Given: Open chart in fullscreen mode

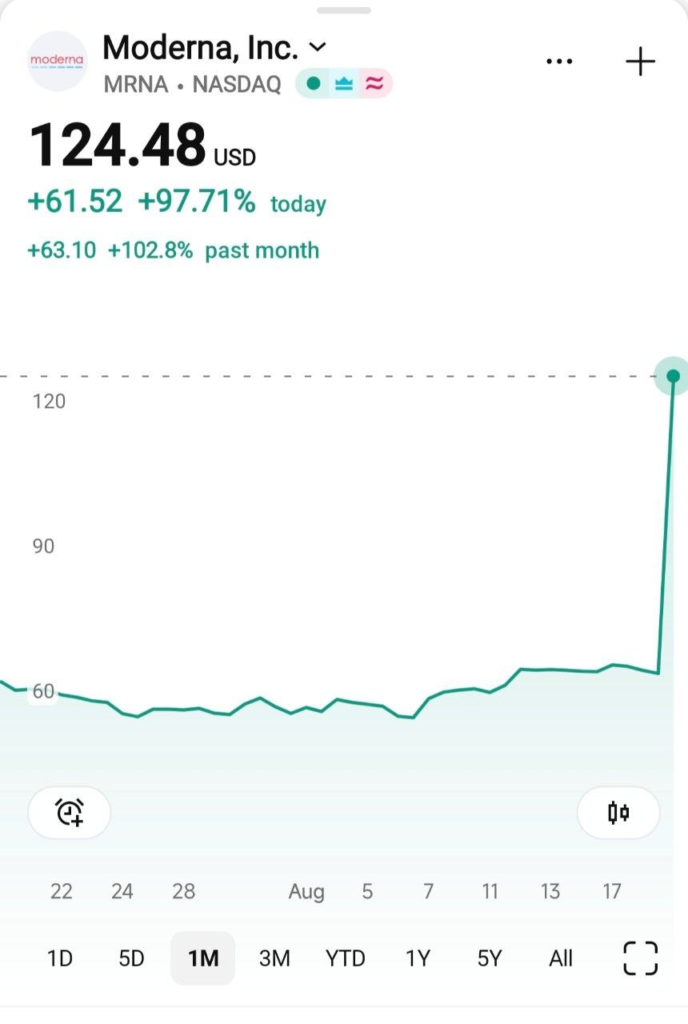Looking at the screenshot, I should pyautogui.click(x=640, y=958).
